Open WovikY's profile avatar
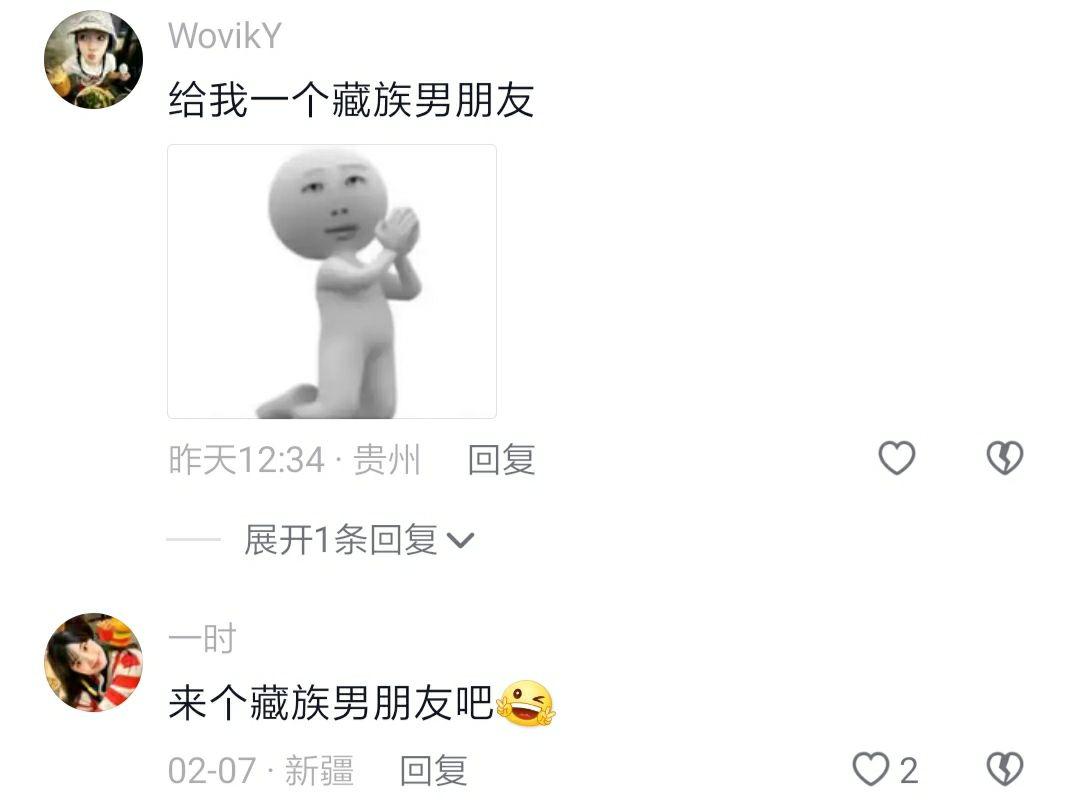 [93, 60]
